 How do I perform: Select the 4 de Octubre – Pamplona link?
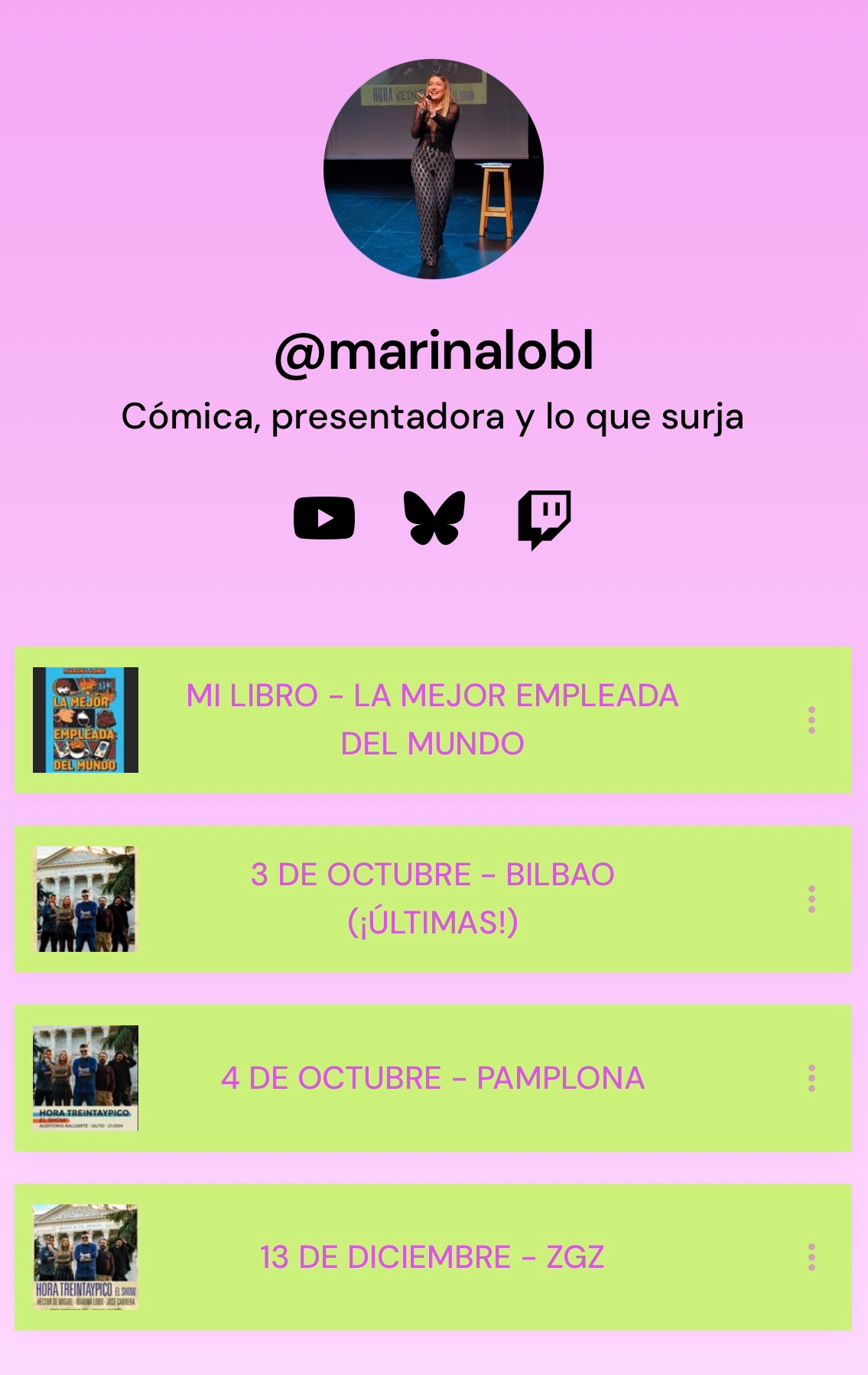(x=432, y=1077)
